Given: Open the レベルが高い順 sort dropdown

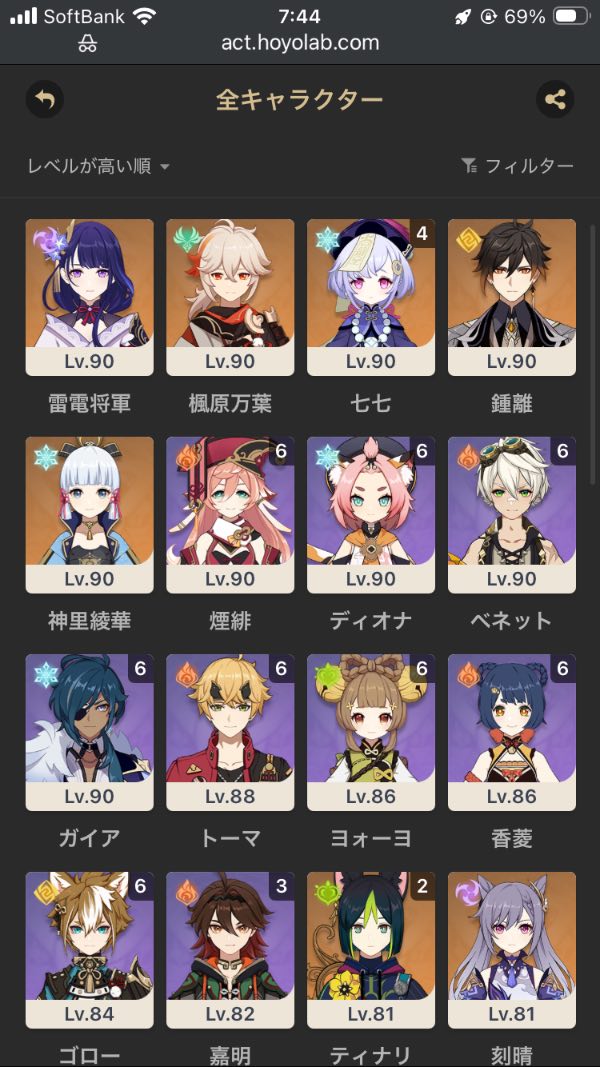Looking at the screenshot, I should coord(98,167).
